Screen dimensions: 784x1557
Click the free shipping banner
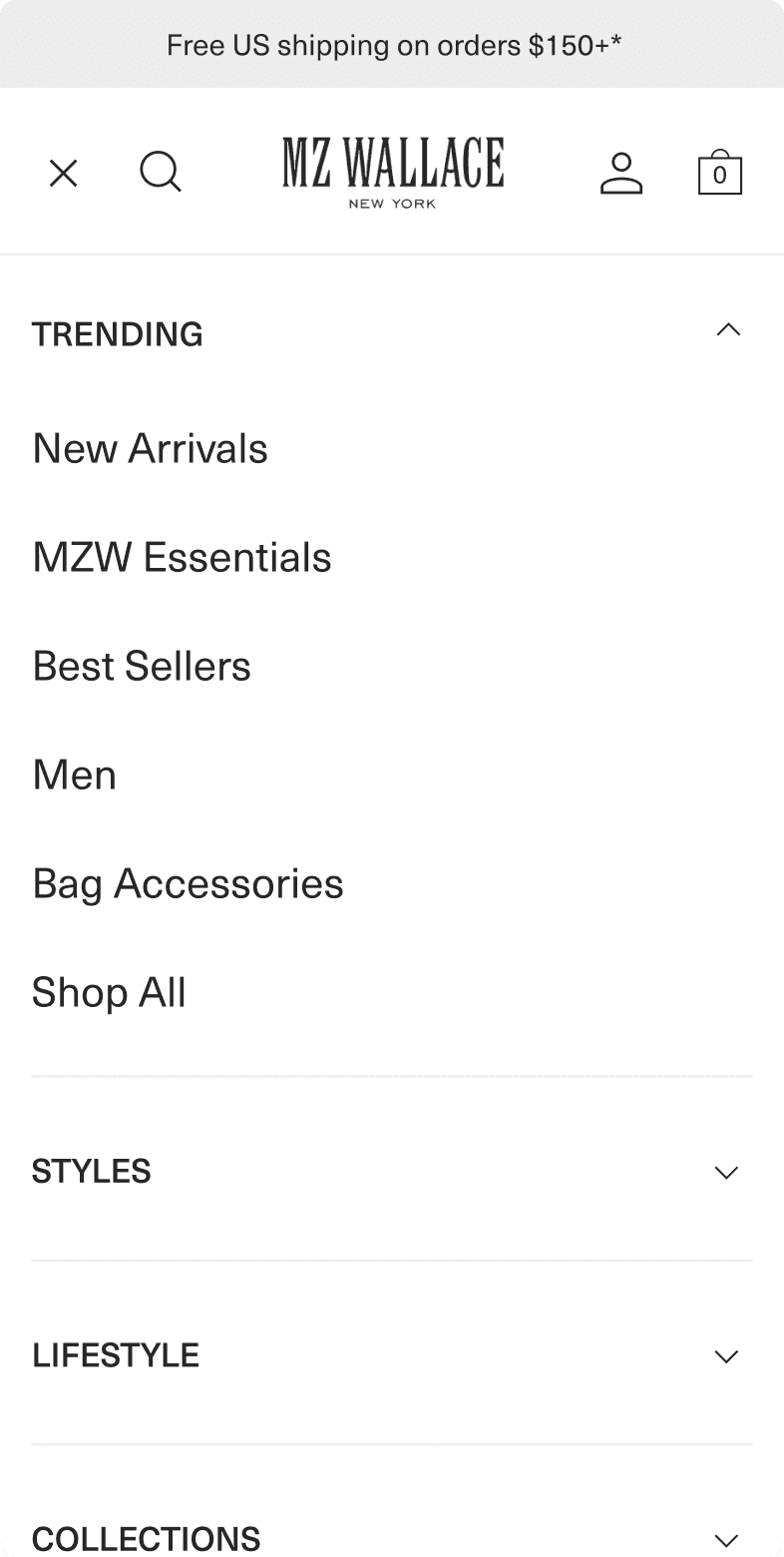point(392,44)
